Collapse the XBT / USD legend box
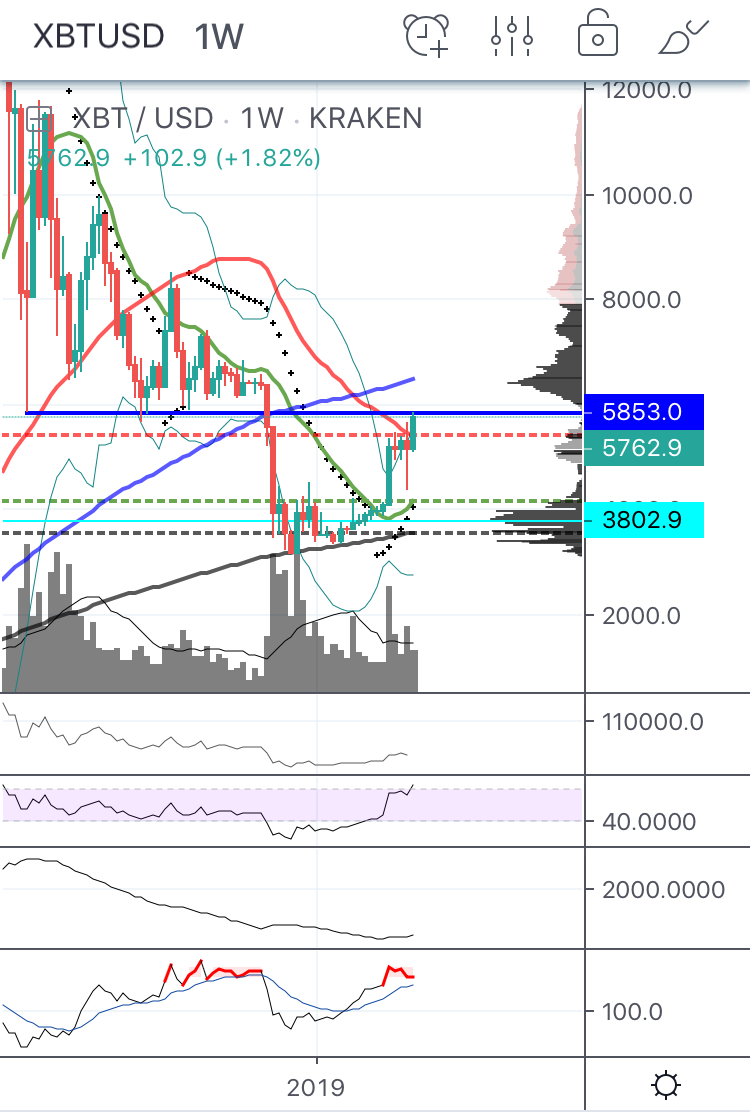The width and height of the screenshot is (750, 1114). (x=39, y=119)
